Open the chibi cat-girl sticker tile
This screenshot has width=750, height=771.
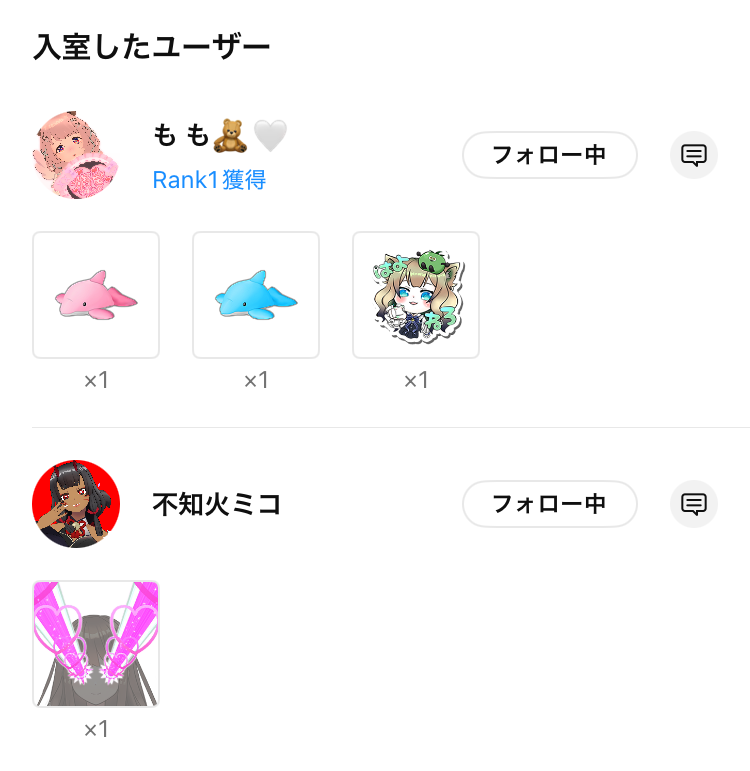tap(416, 295)
